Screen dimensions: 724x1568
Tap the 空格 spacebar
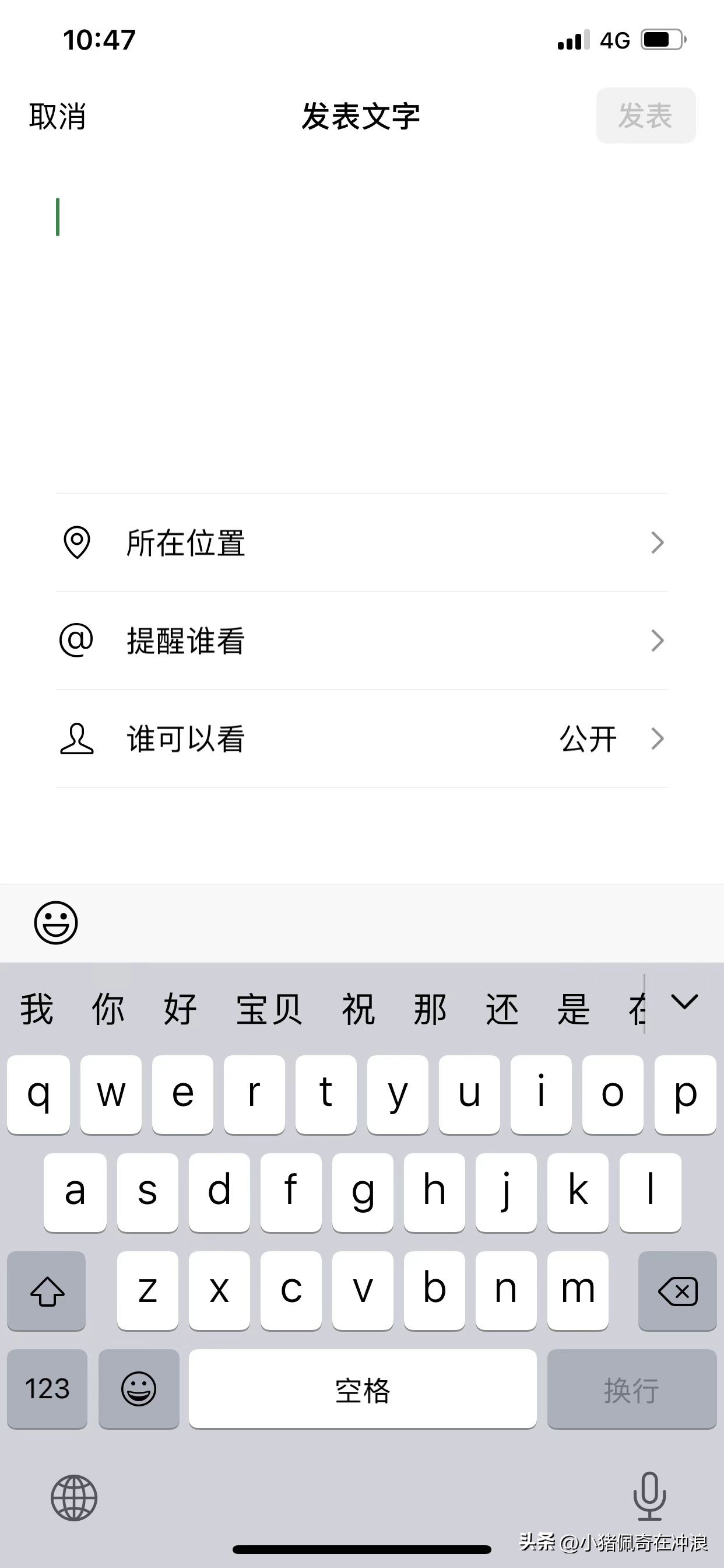click(362, 1389)
